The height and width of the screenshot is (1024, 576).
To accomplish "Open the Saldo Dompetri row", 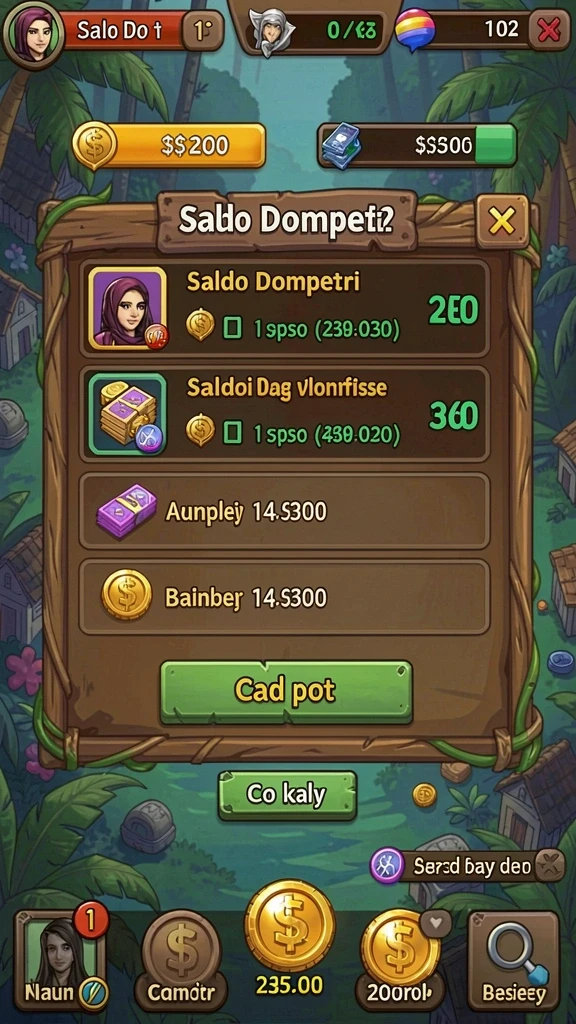I will (284, 308).
